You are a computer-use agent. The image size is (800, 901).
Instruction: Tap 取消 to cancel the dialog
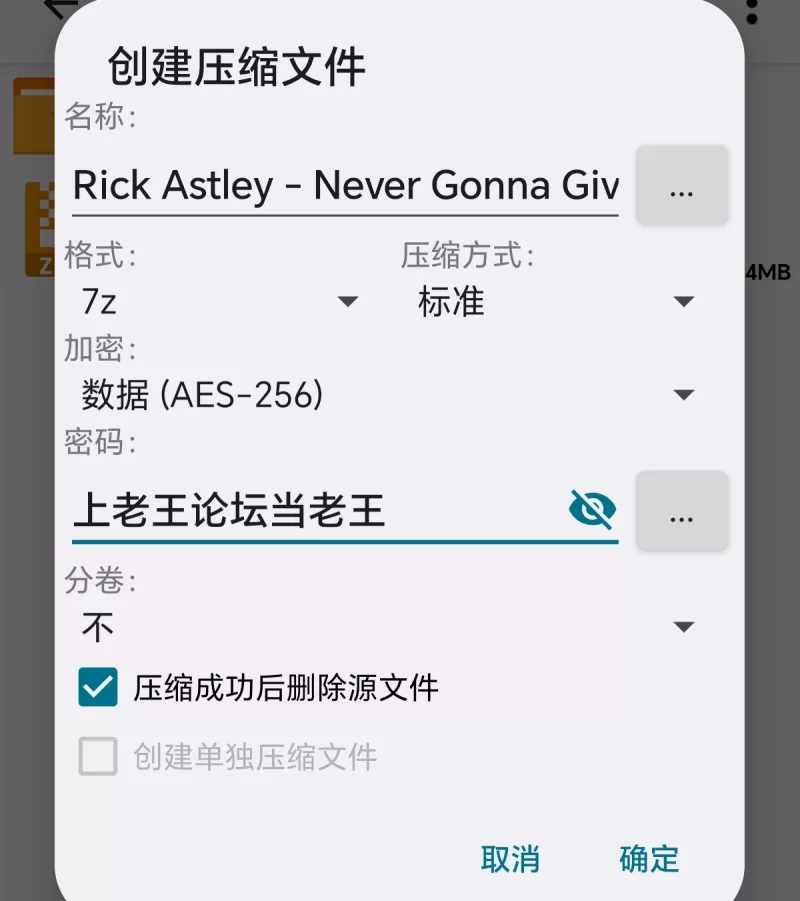[510, 858]
